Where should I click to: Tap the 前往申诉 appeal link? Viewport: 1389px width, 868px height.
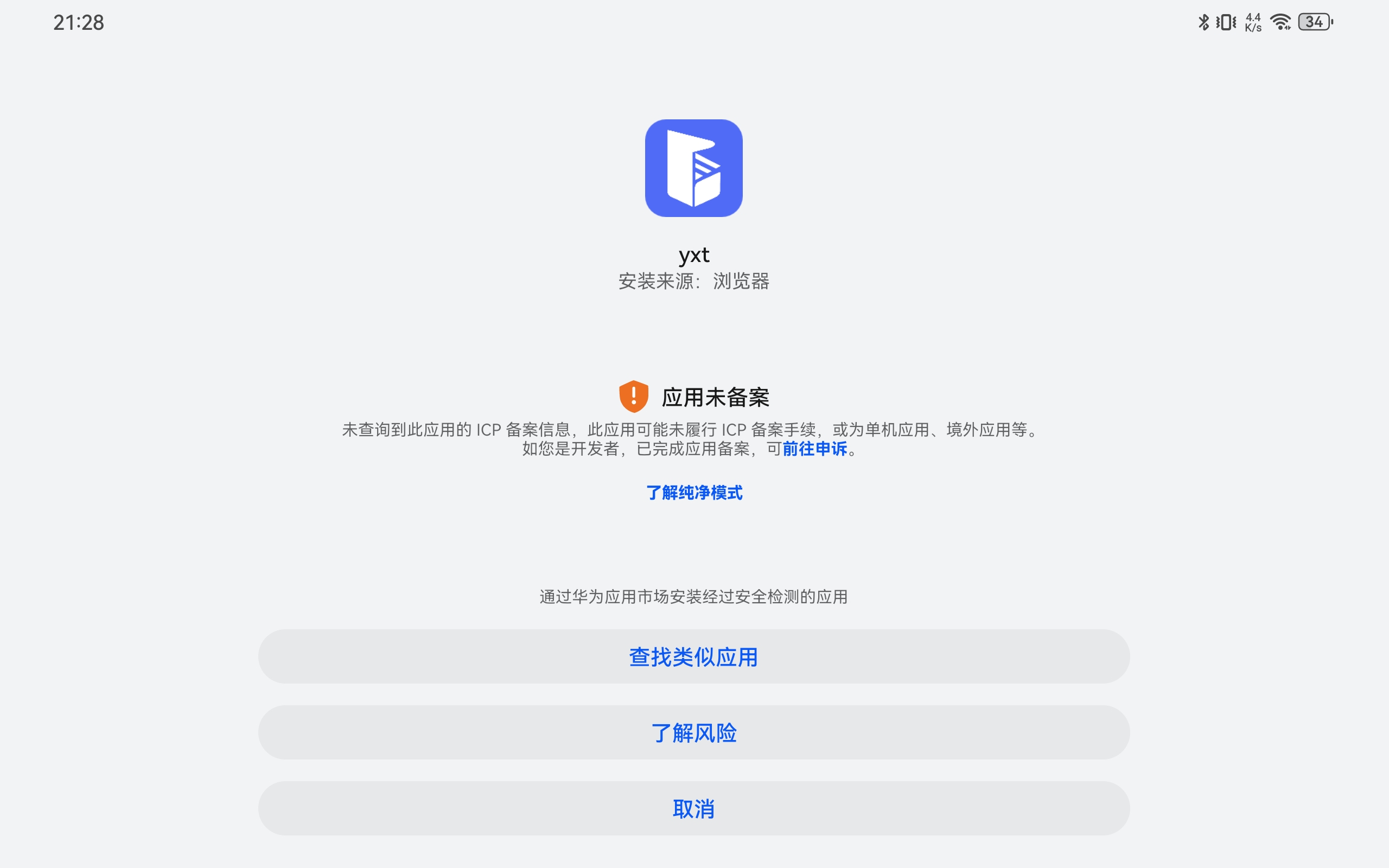click(814, 449)
